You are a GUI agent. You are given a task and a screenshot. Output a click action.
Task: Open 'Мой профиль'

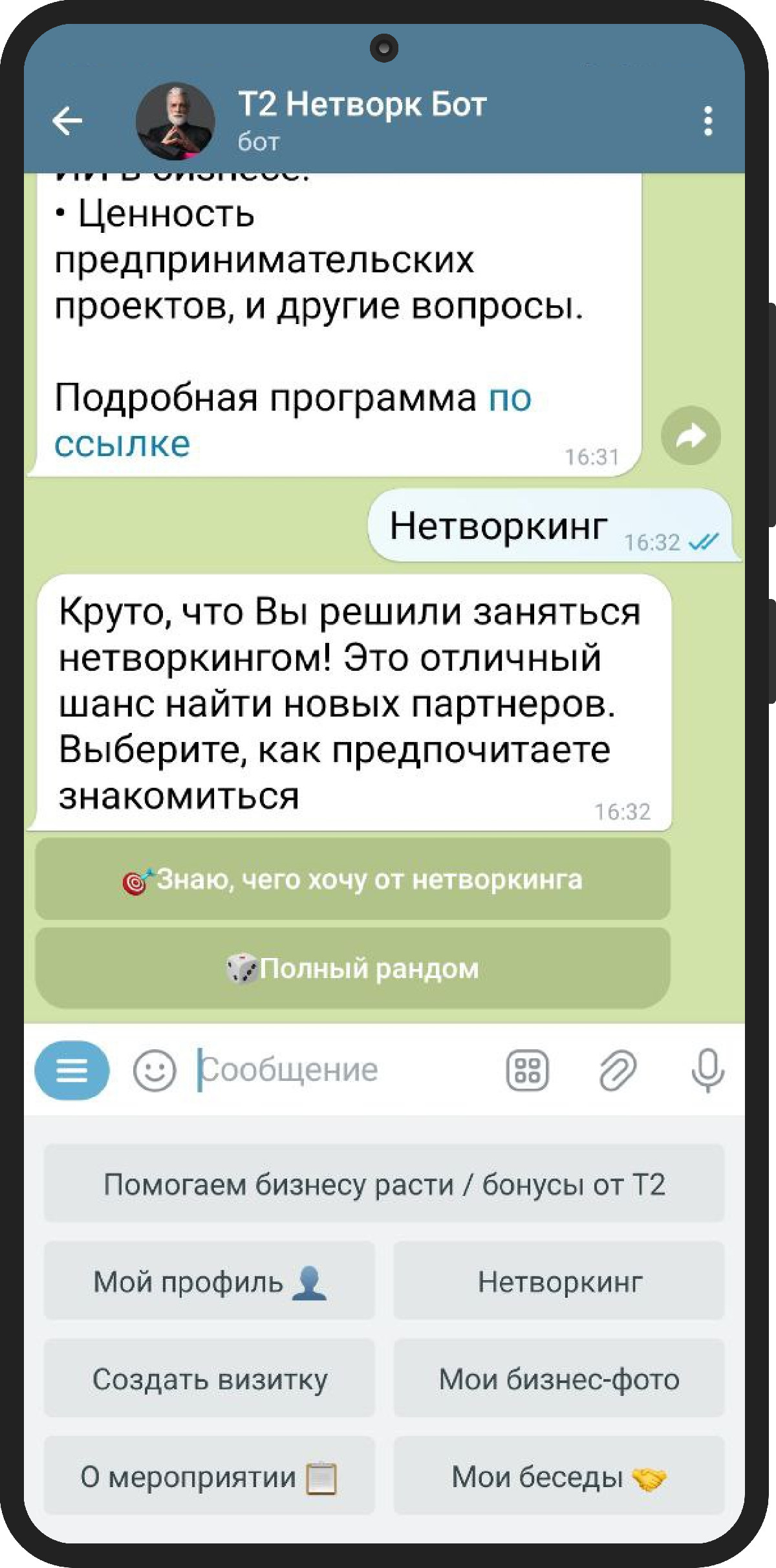tap(210, 1281)
